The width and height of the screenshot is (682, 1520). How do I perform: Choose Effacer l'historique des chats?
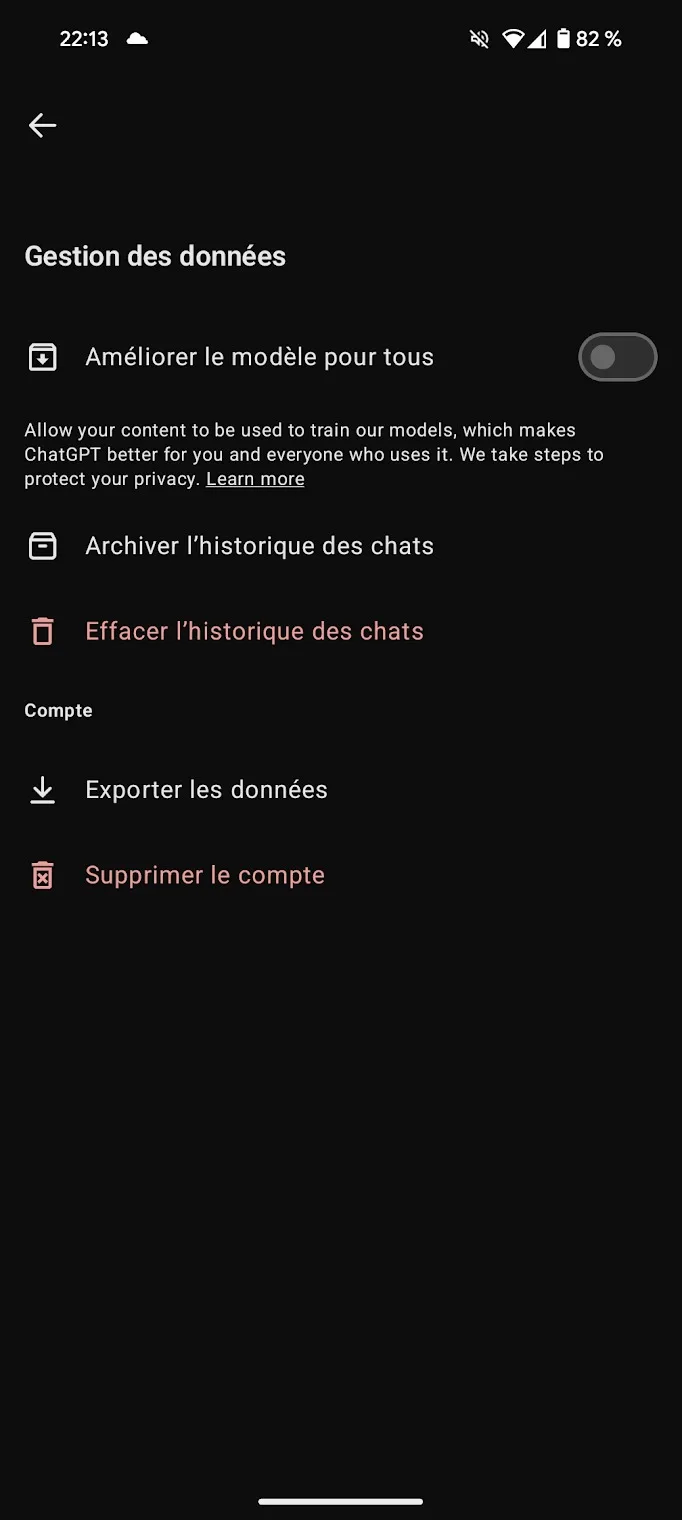(x=254, y=631)
